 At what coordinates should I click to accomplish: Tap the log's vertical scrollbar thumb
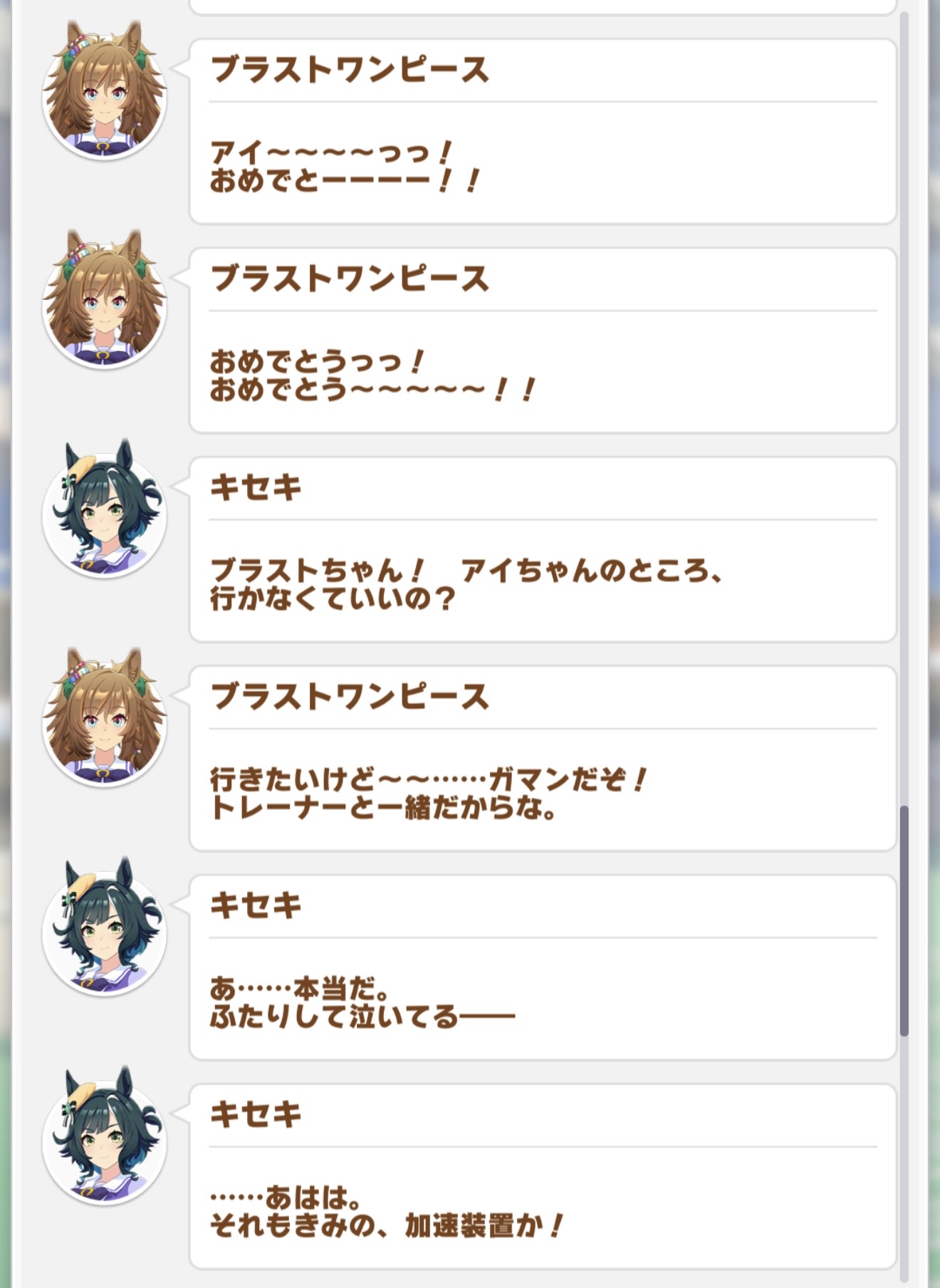click(904, 920)
